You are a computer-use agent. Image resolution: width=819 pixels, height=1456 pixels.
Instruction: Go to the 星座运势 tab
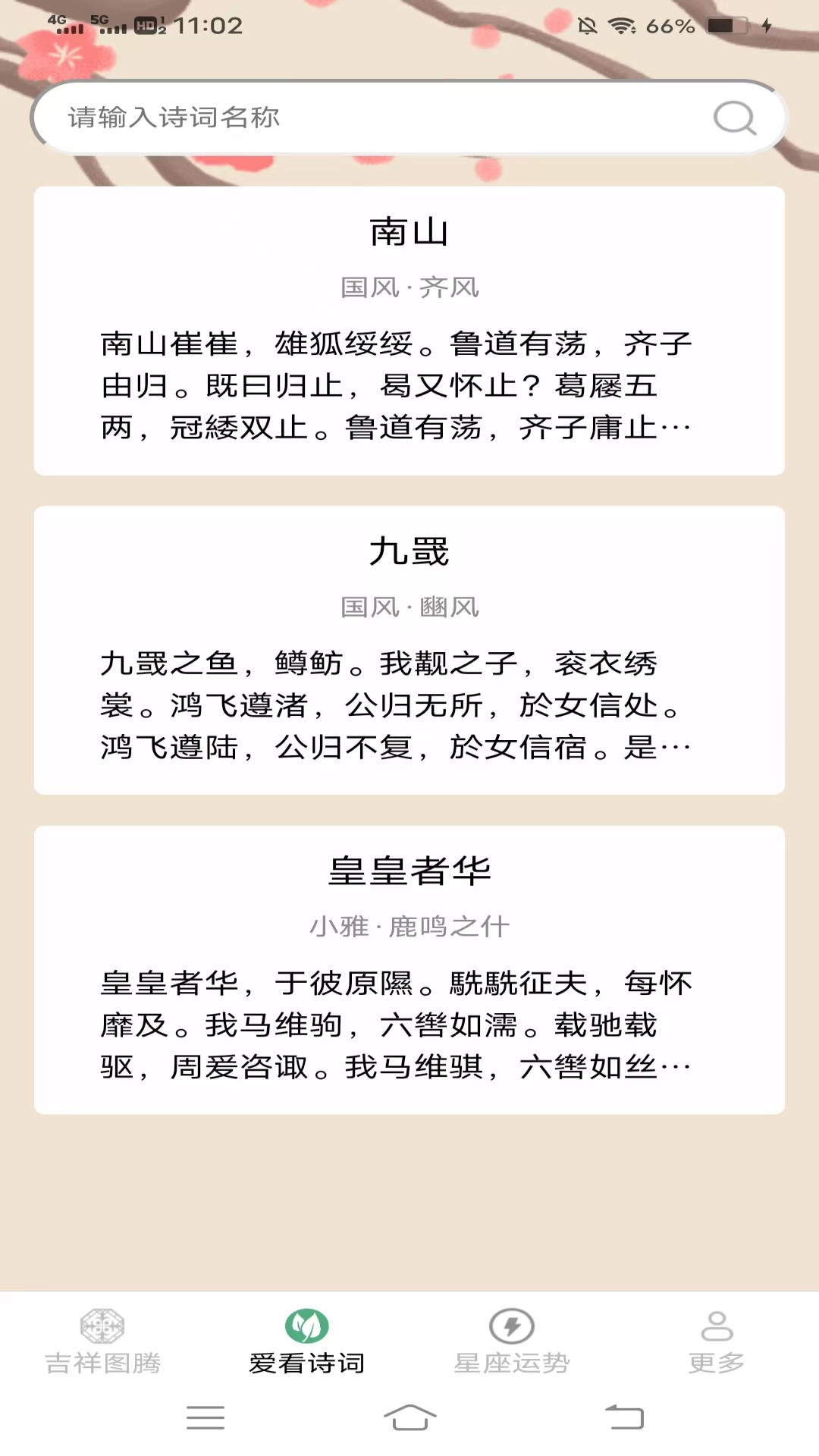click(512, 1341)
